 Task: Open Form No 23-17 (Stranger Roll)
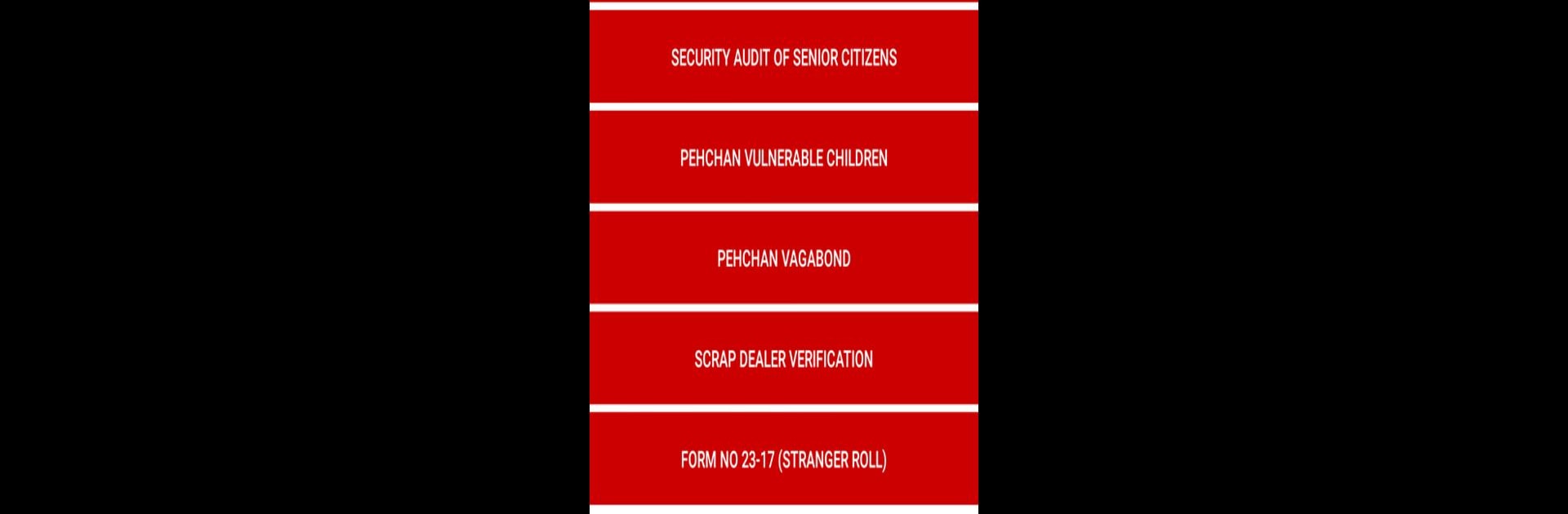(x=783, y=459)
